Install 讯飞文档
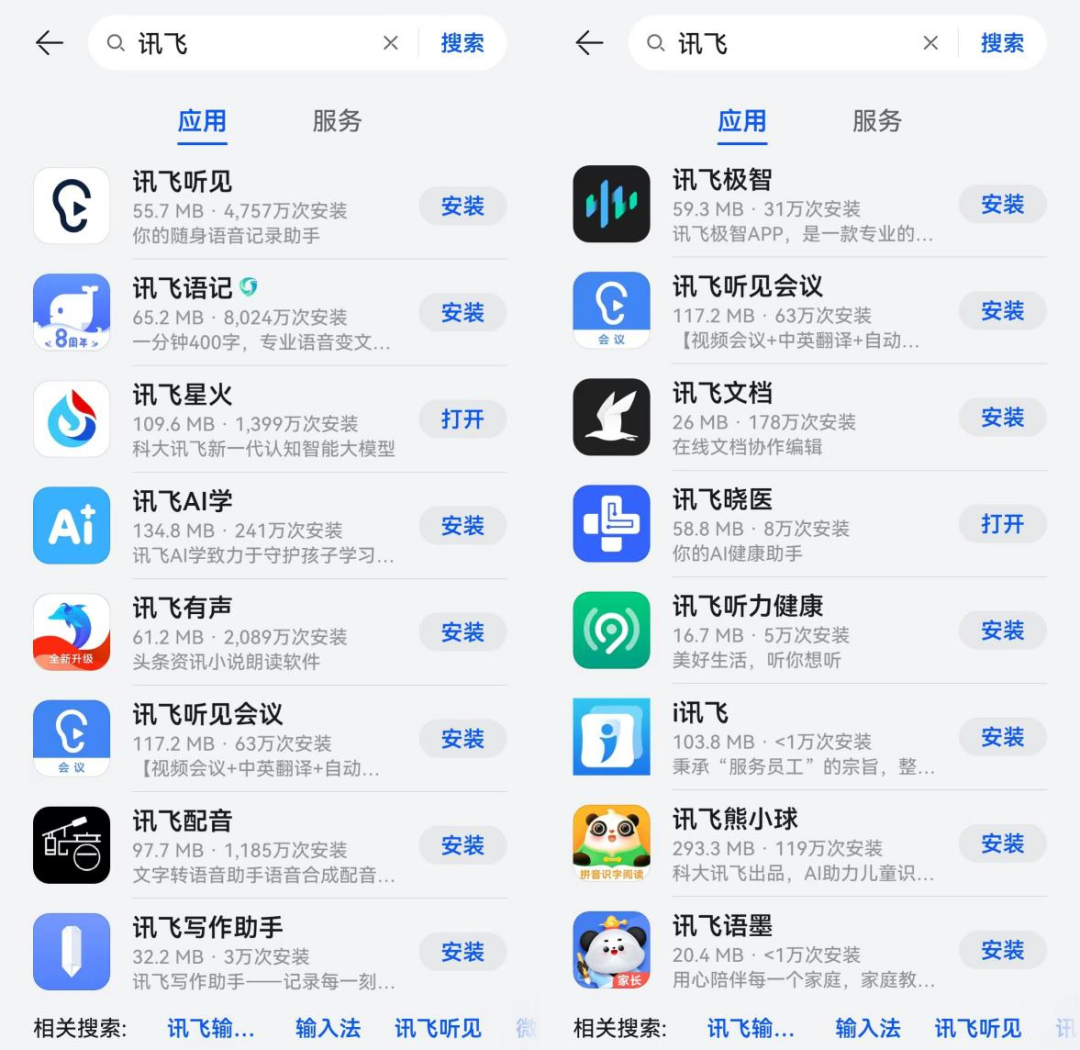 (x=1002, y=417)
